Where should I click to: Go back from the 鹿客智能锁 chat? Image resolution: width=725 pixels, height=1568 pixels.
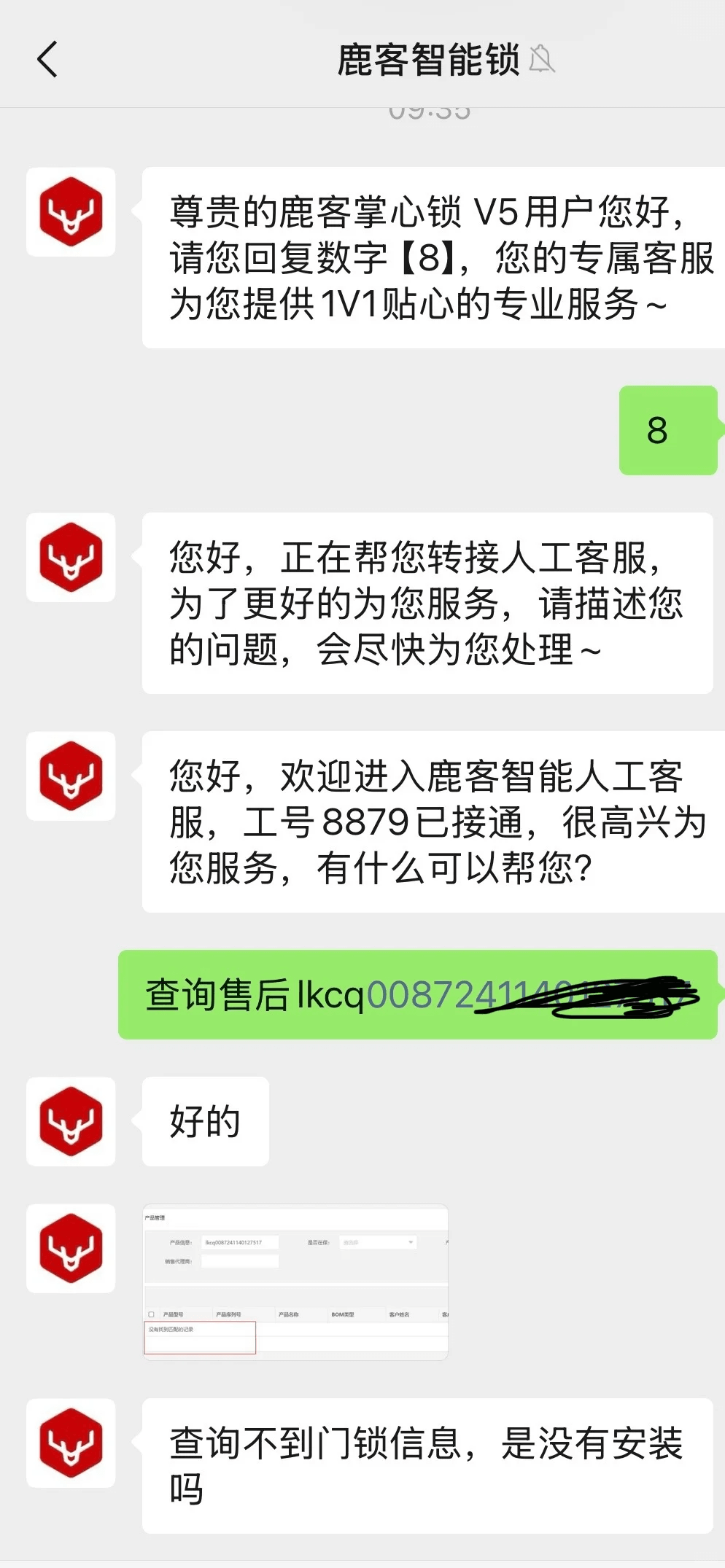click(47, 59)
